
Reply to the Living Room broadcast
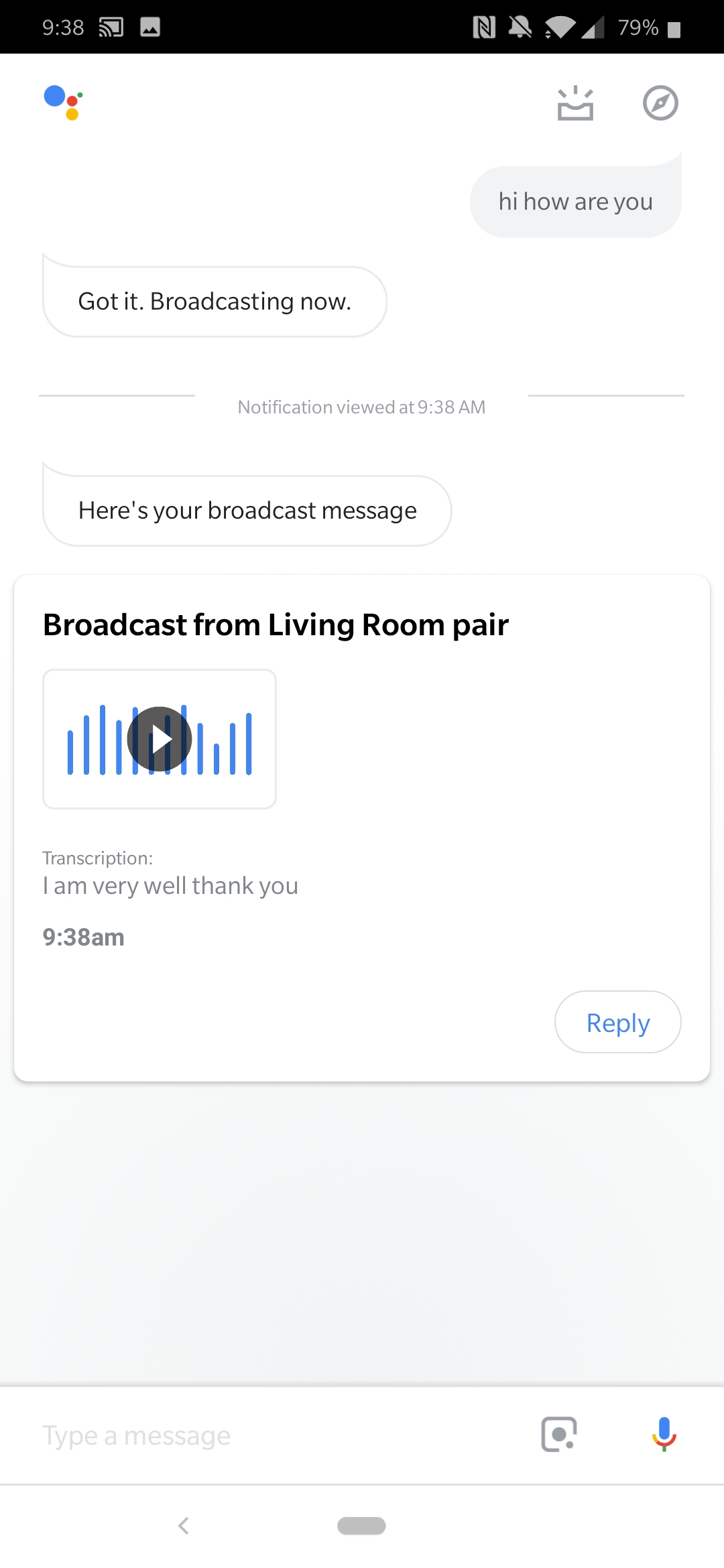click(x=617, y=1023)
